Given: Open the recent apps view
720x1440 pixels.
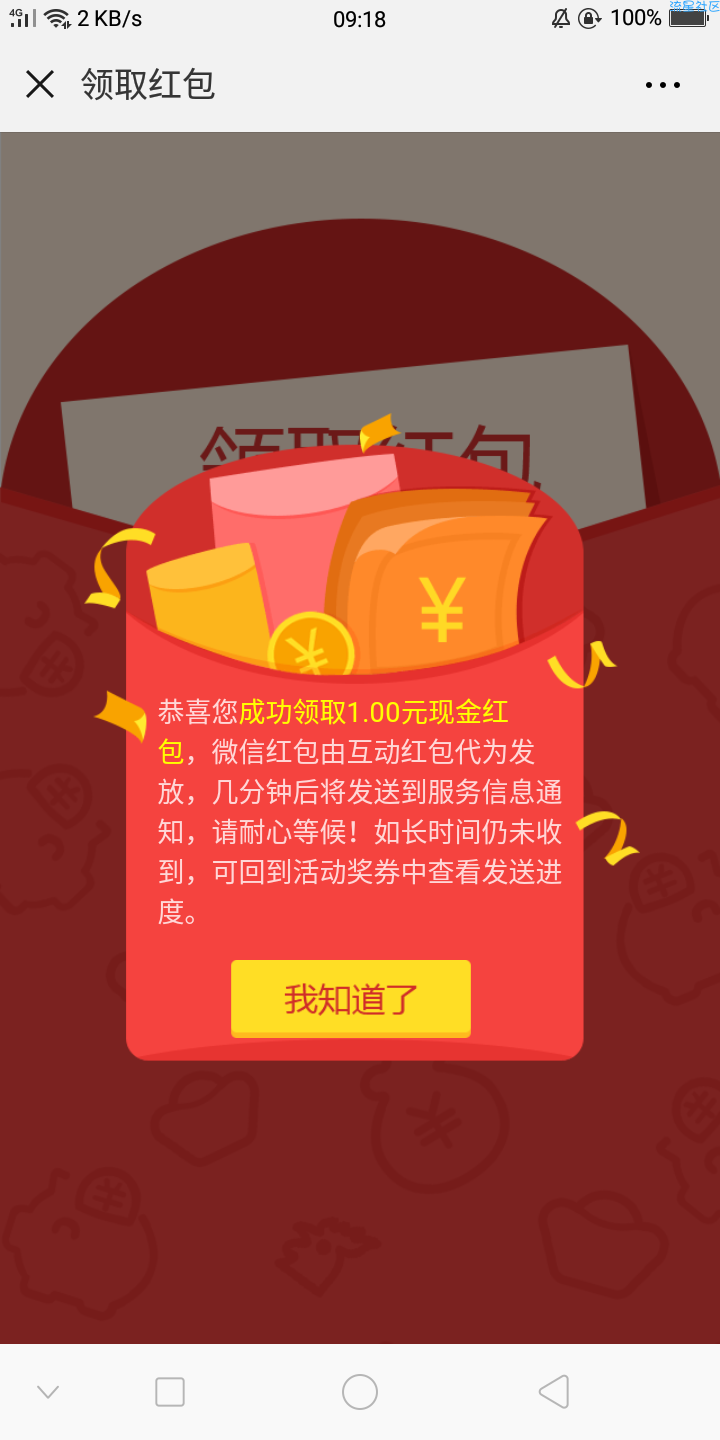Looking at the screenshot, I should tap(170, 1392).
